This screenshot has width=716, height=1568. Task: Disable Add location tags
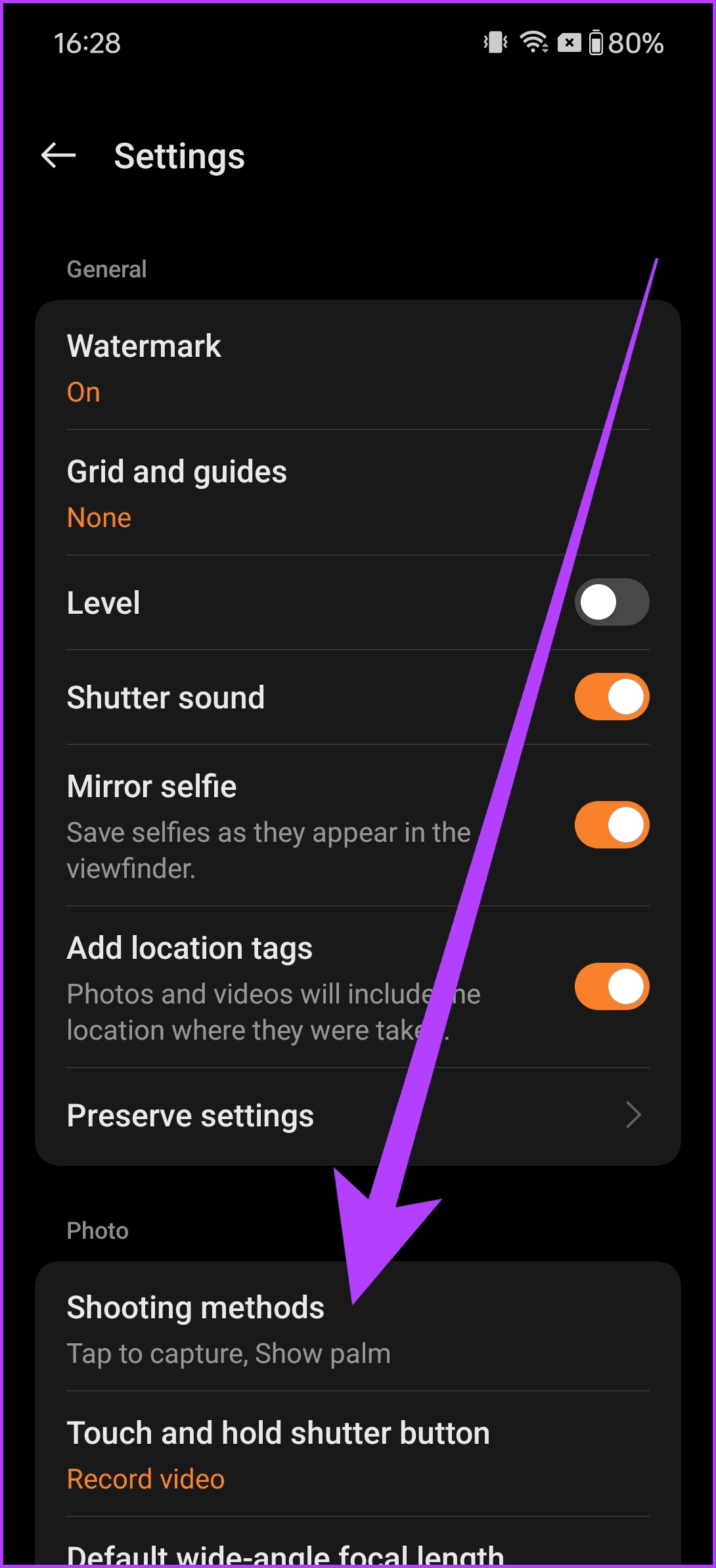click(x=612, y=986)
